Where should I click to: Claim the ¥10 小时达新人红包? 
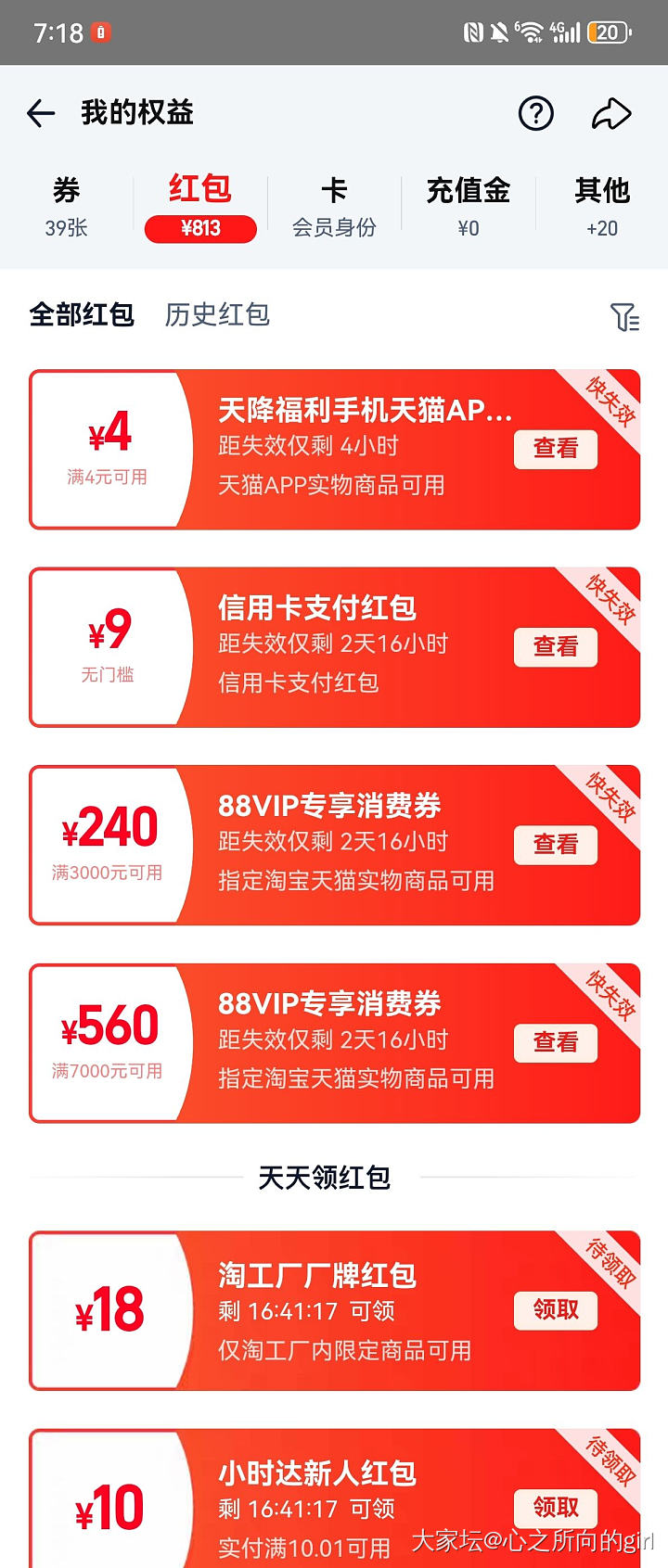tap(555, 1507)
